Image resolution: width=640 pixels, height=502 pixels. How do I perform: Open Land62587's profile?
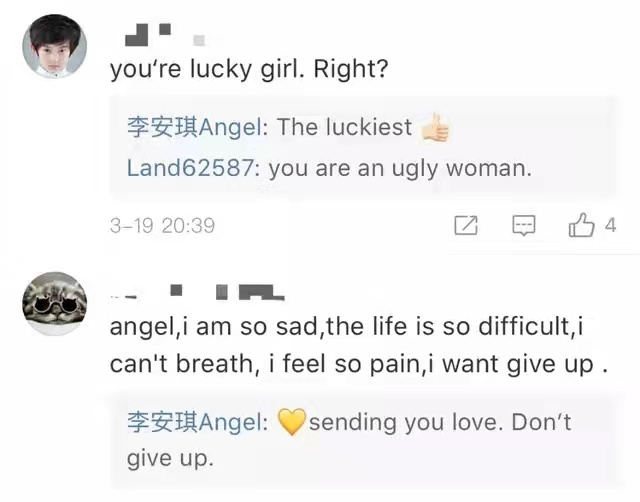[x=191, y=168]
